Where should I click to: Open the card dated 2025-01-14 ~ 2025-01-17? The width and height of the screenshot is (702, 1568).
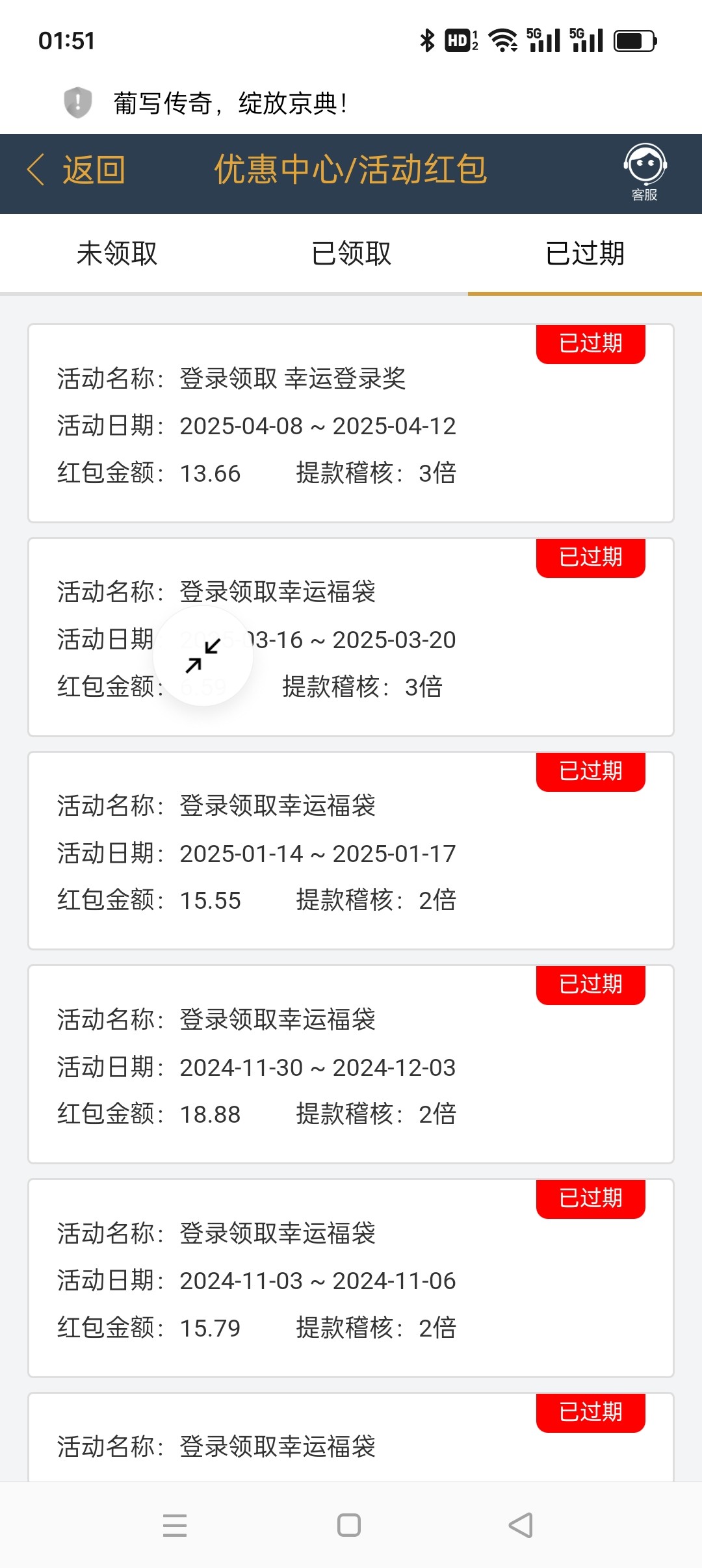(x=351, y=850)
